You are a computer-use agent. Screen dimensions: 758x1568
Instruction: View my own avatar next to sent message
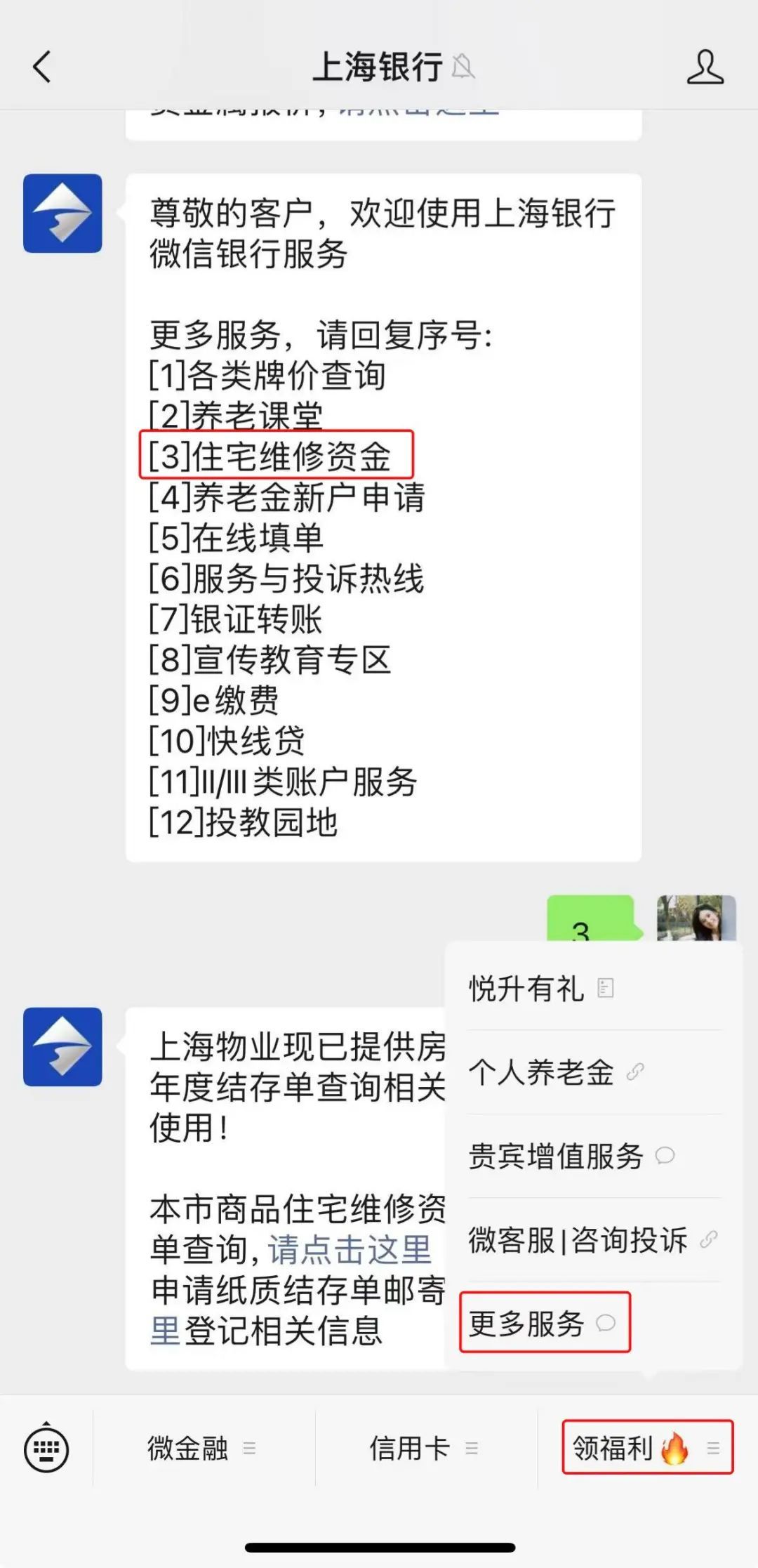coord(696,918)
